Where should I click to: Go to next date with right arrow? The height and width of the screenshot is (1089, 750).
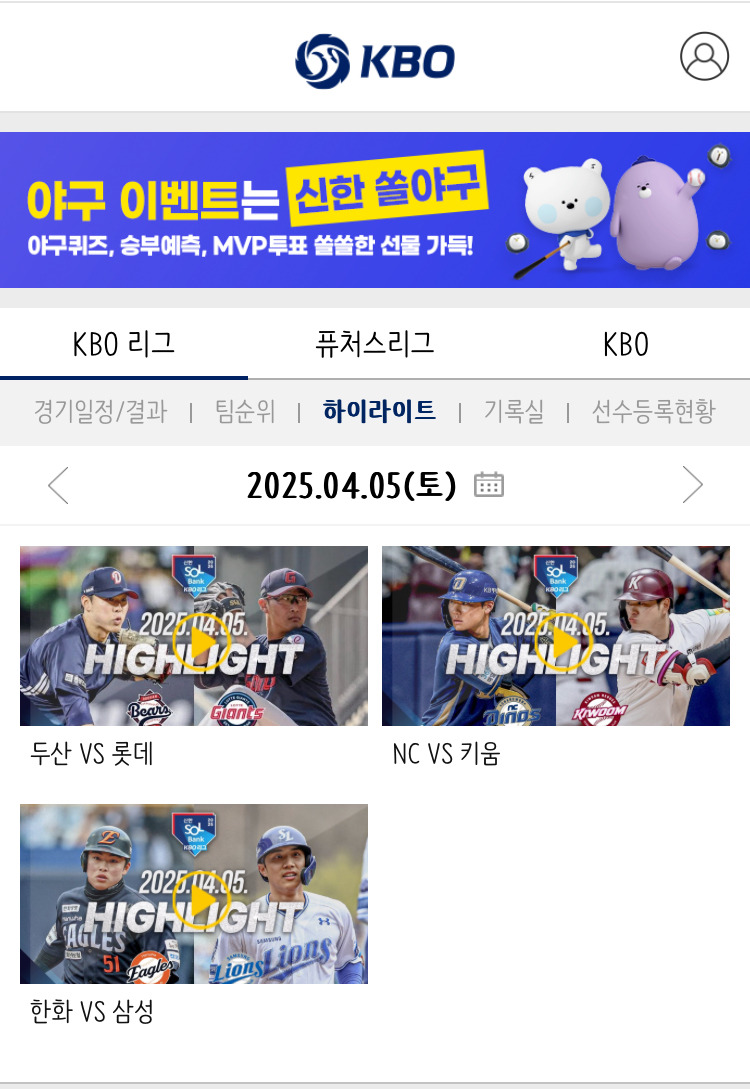pyautogui.click(x=692, y=483)
